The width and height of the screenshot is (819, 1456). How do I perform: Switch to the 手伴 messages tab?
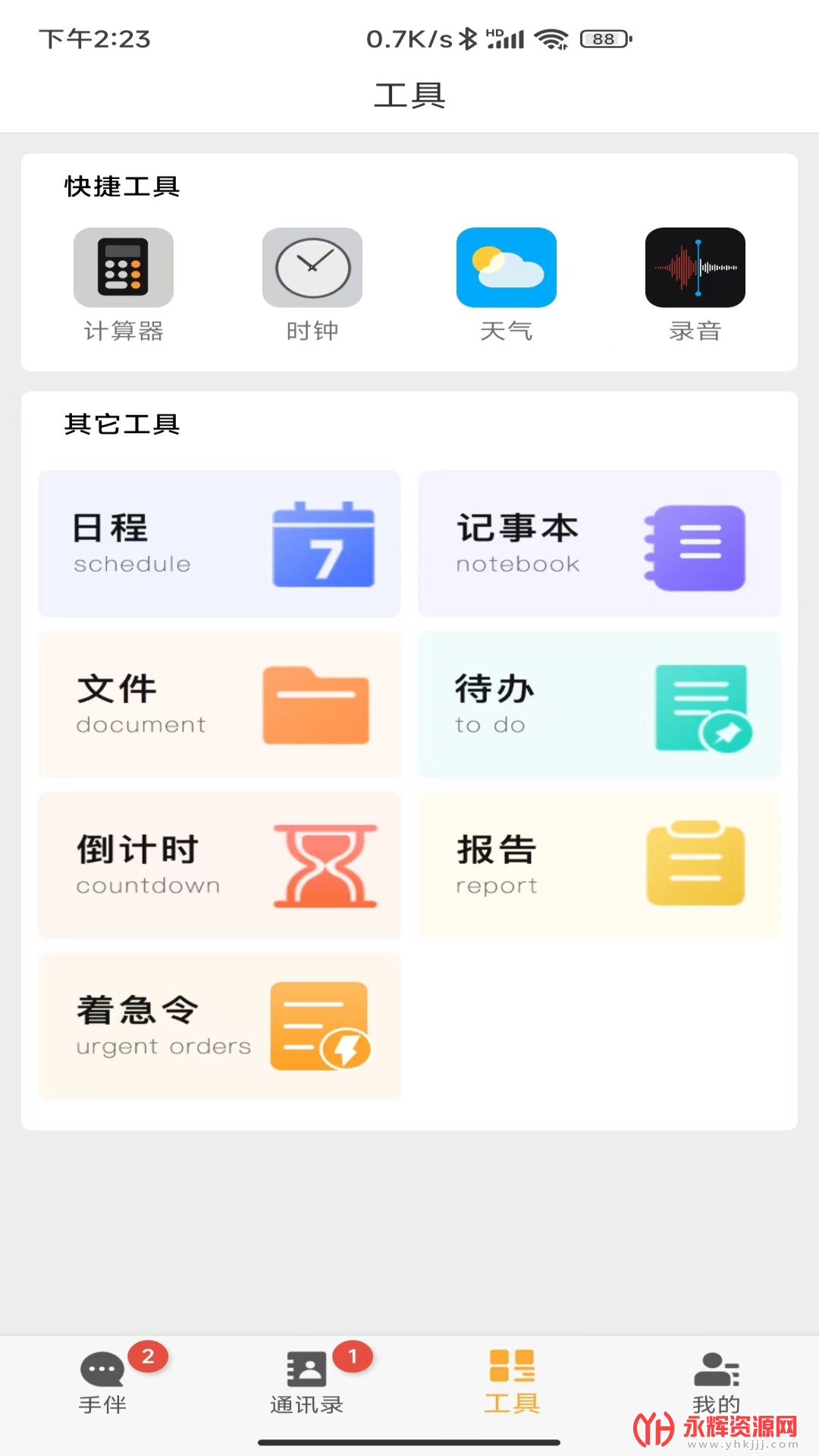[103, 1382]
